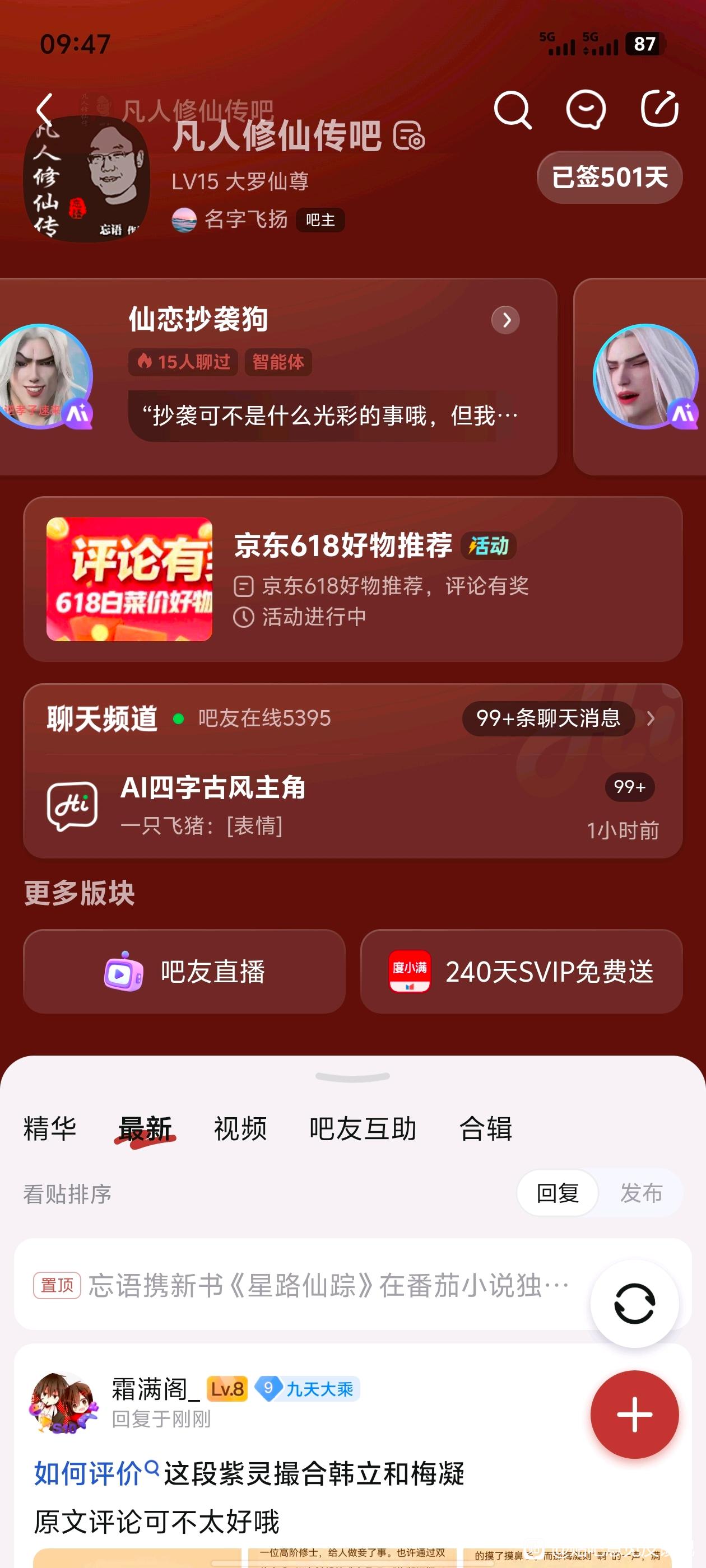This screenshot has height=1568, width=706.
Task: Open the messages chat icon
Action: pos(586,110)
